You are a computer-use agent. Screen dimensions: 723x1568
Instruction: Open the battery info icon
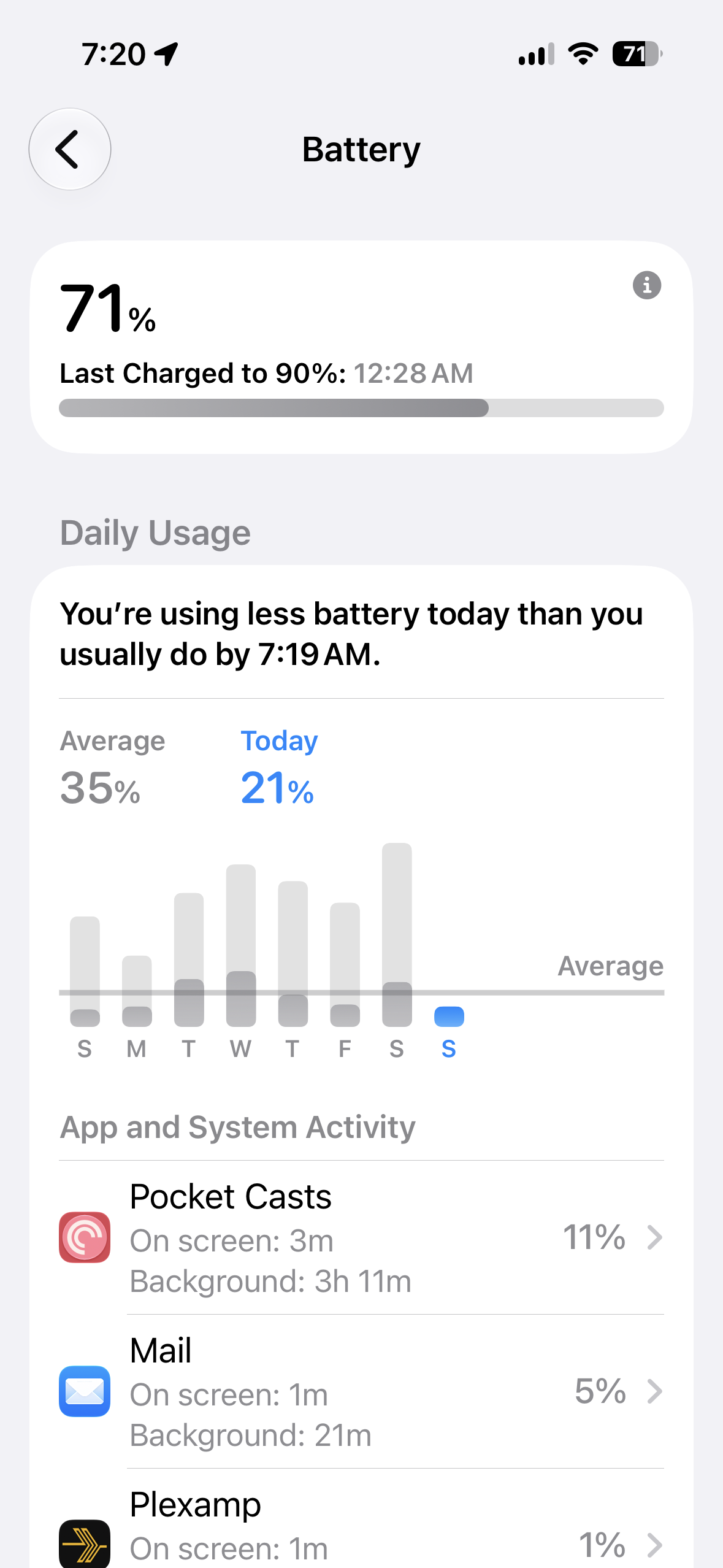click(x=646, y=285)
